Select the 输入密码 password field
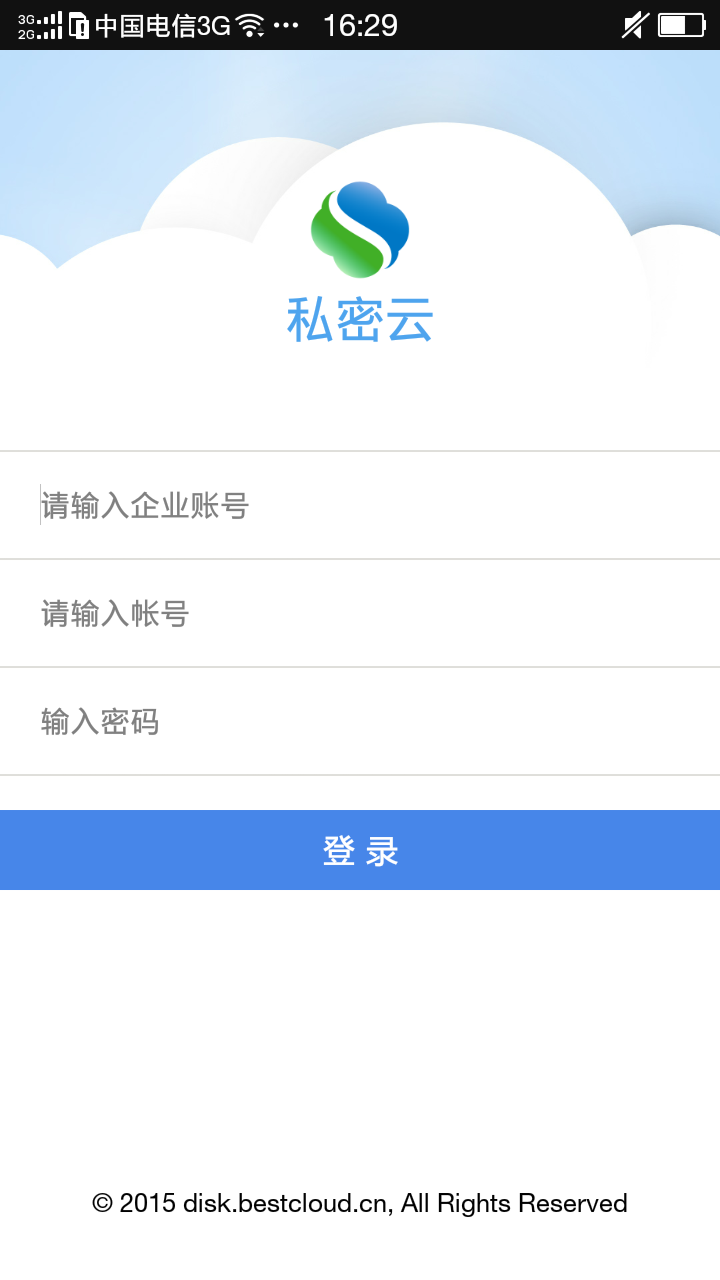The width and height of the screenshot is (720, 1280). point(360,721)
